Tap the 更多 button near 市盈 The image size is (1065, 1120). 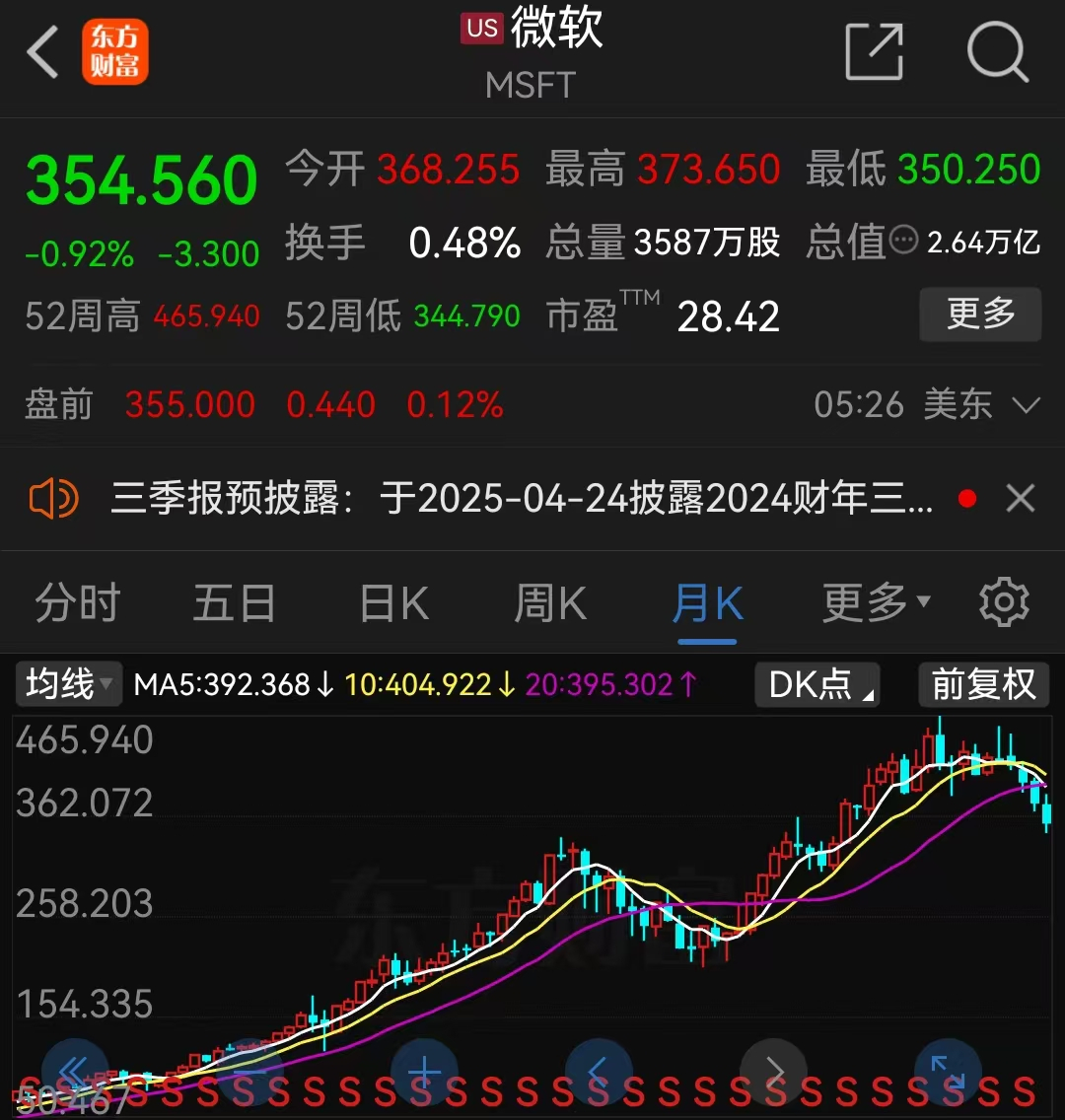(x=980, y=315)
